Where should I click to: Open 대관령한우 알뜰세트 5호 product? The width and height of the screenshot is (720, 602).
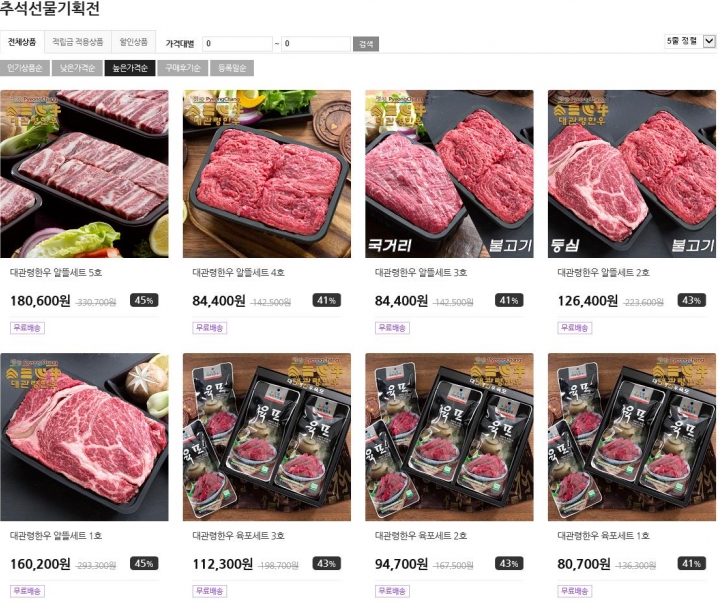point(84,174)
